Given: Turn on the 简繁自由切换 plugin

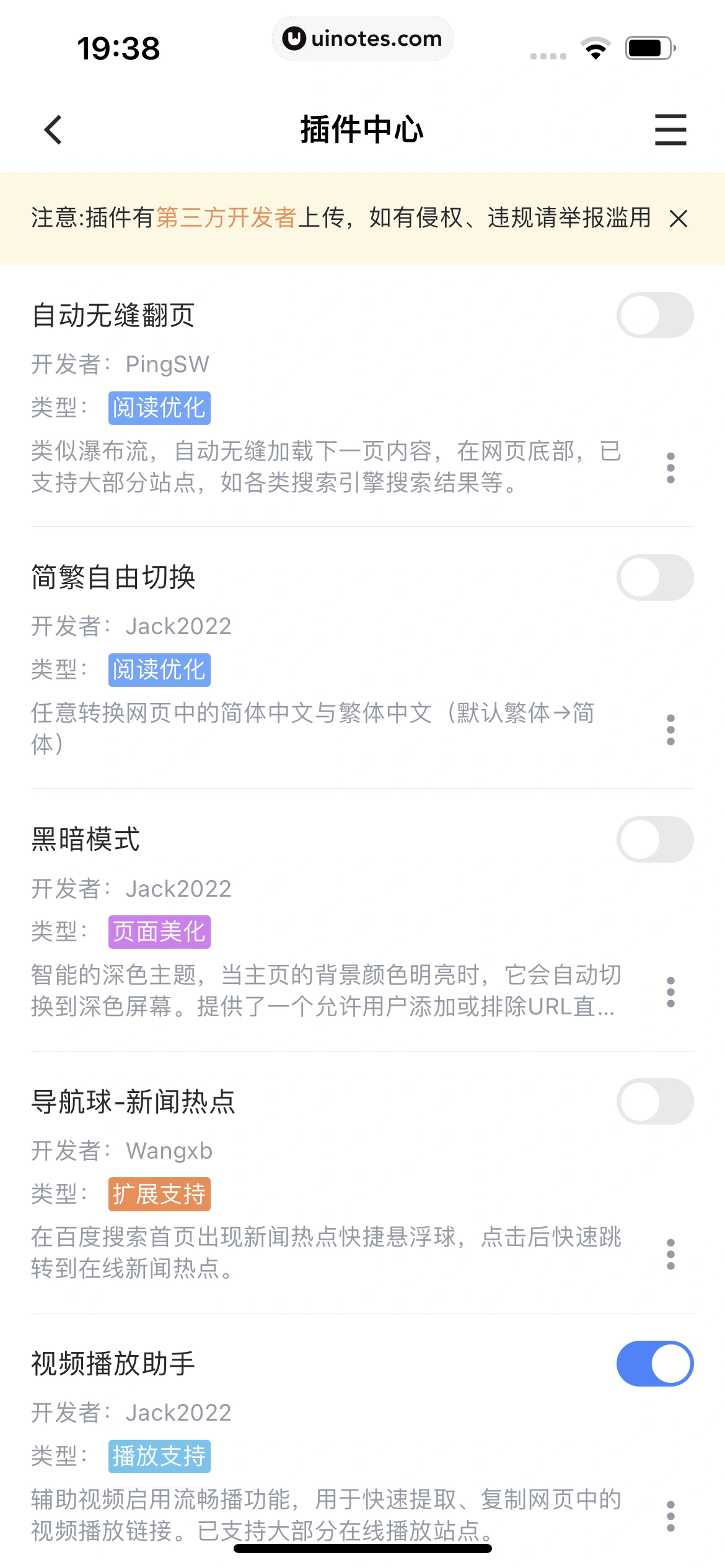Looking at the screenshot, I should (x=654, y=577).
